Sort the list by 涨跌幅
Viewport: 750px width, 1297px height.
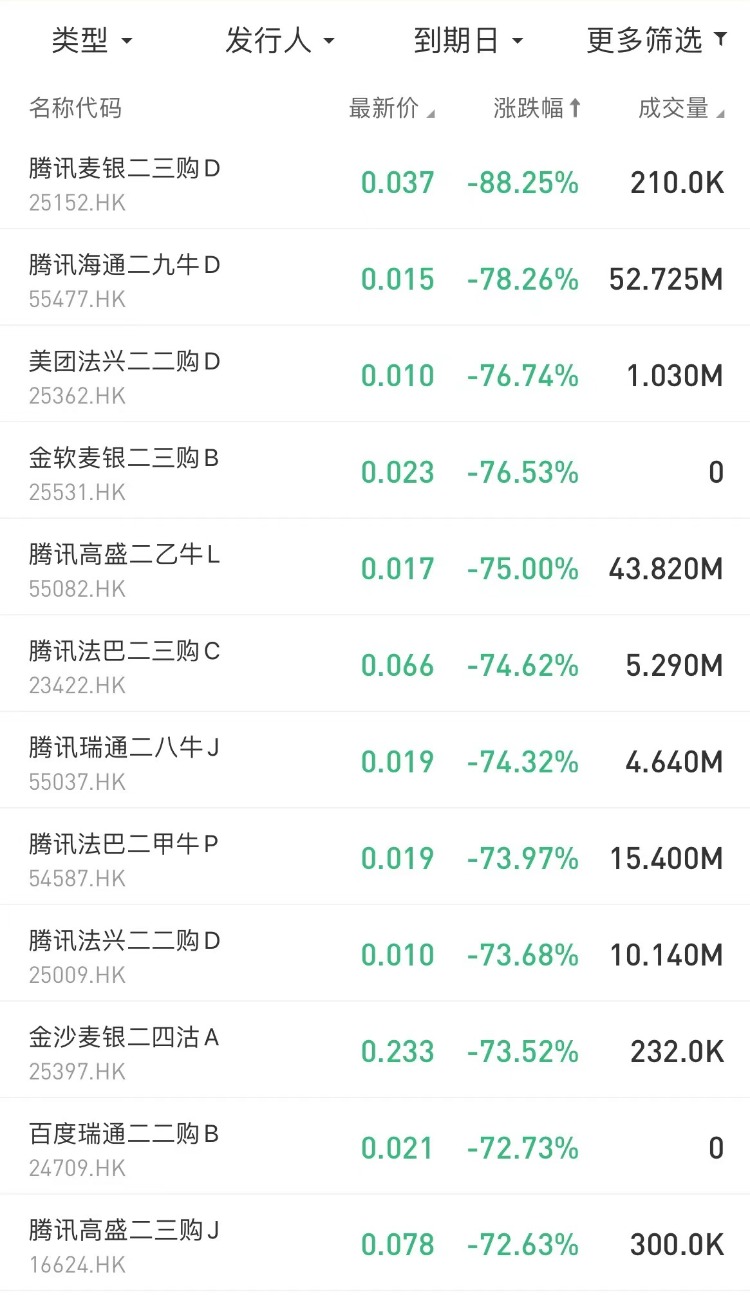point(537,109)
